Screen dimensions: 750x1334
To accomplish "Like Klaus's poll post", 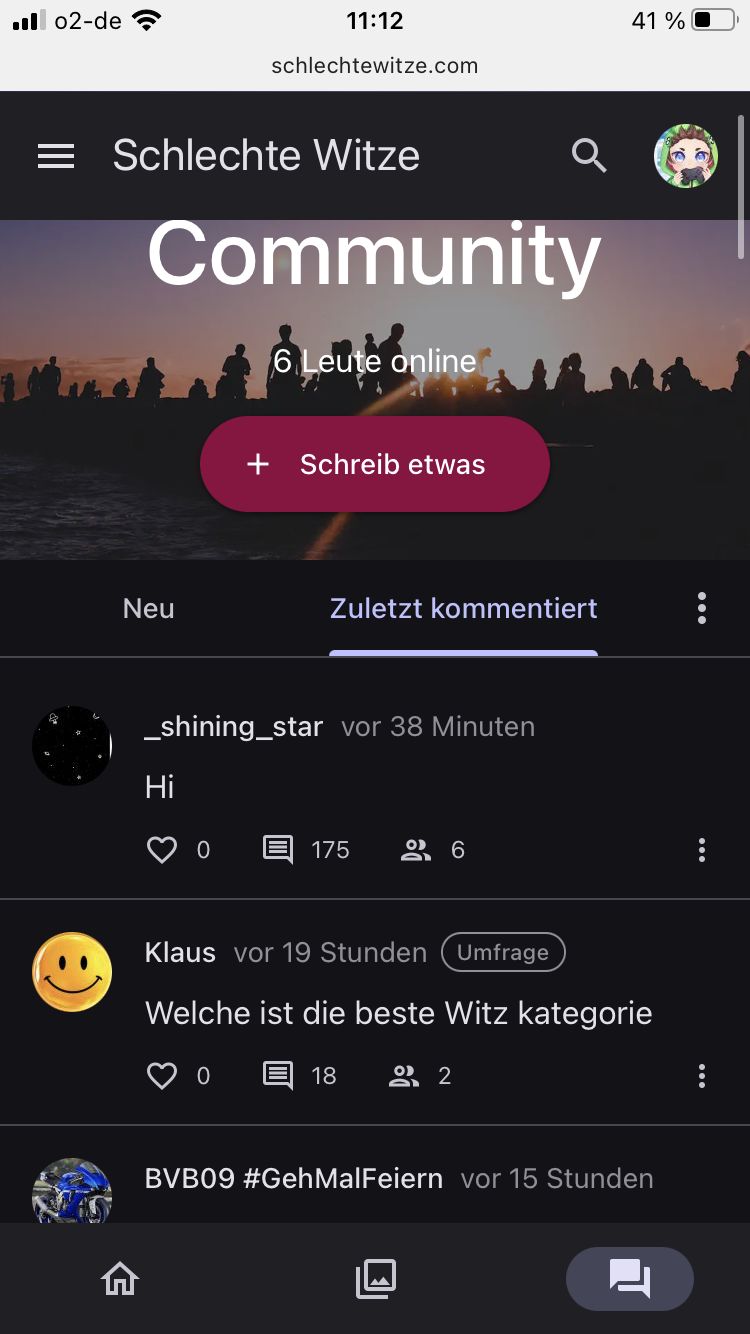I will pyautogui.click(x=162, y=1076).
